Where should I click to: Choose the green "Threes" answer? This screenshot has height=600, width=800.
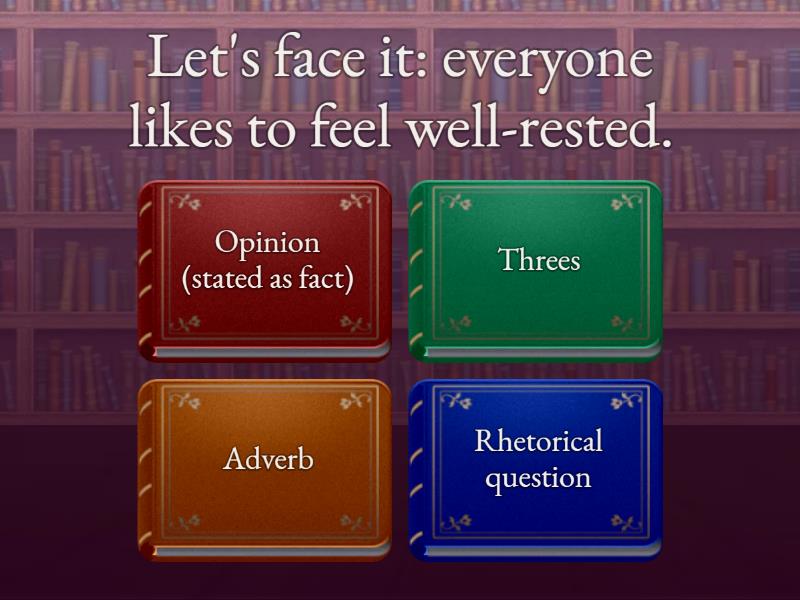pyautogui.click(x=538, y=262)
